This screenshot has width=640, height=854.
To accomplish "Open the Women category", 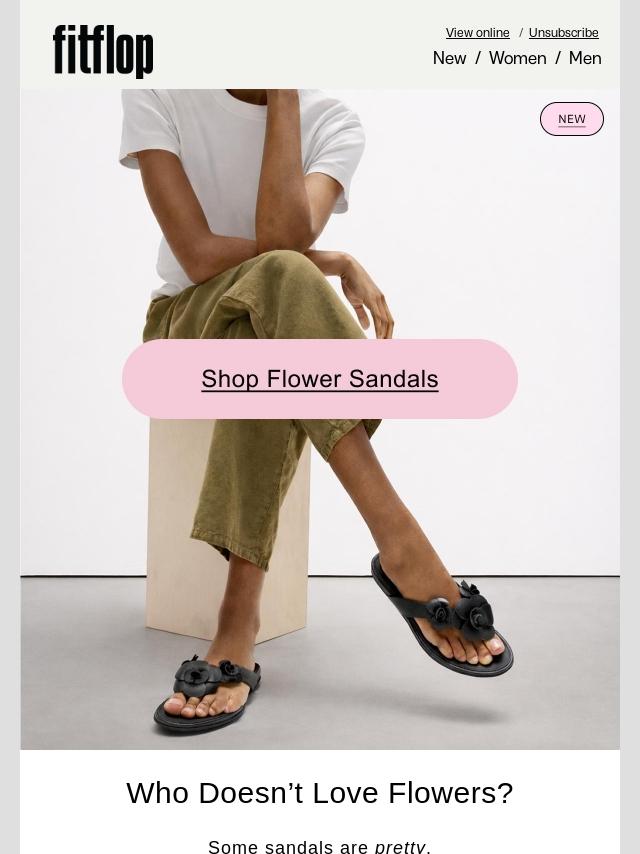I will pyautogui.click(x=517, y=58).
